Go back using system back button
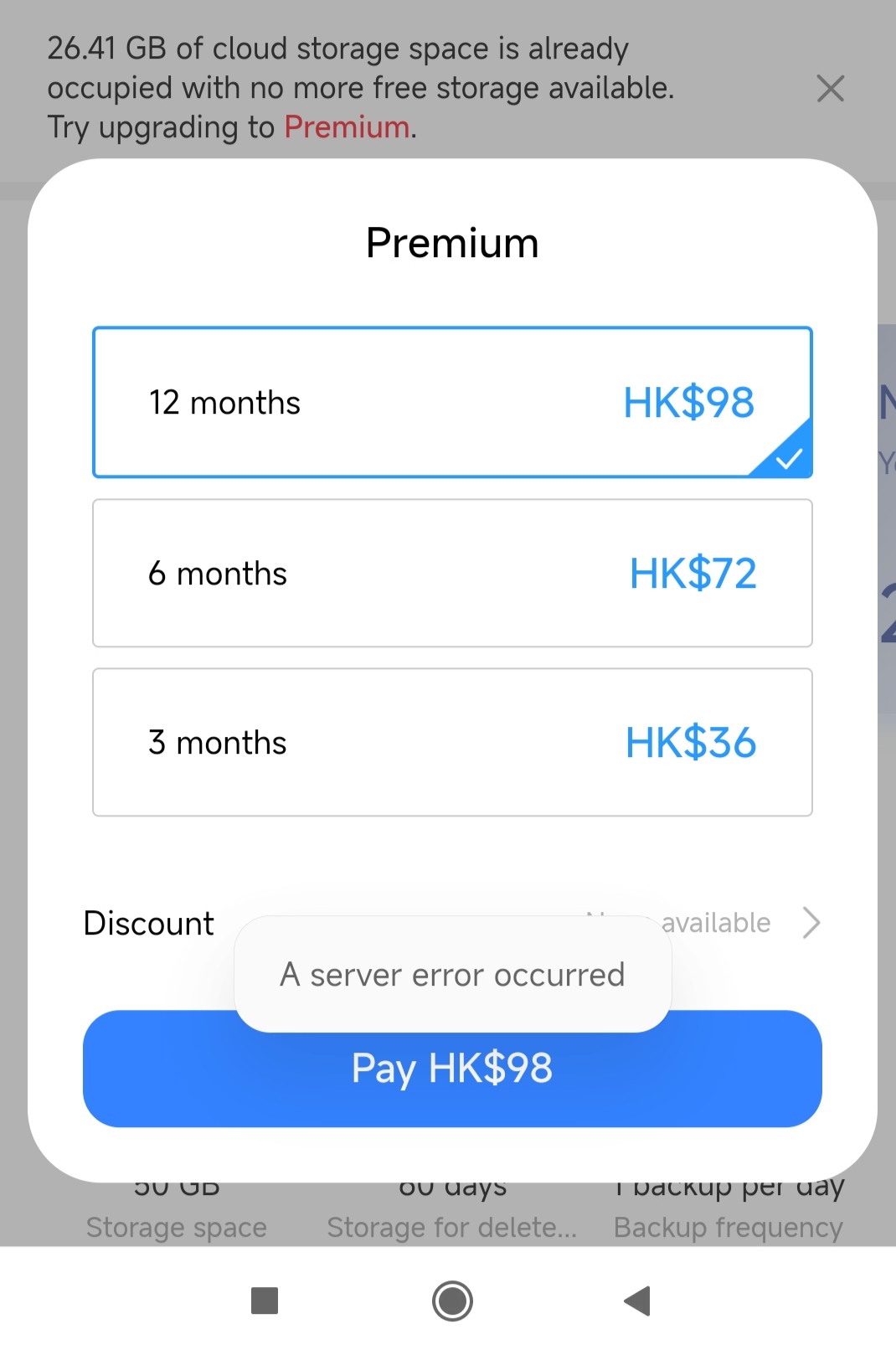Image resolution: width=896 pixels, height=1355 pixels. pos(637,1301)
